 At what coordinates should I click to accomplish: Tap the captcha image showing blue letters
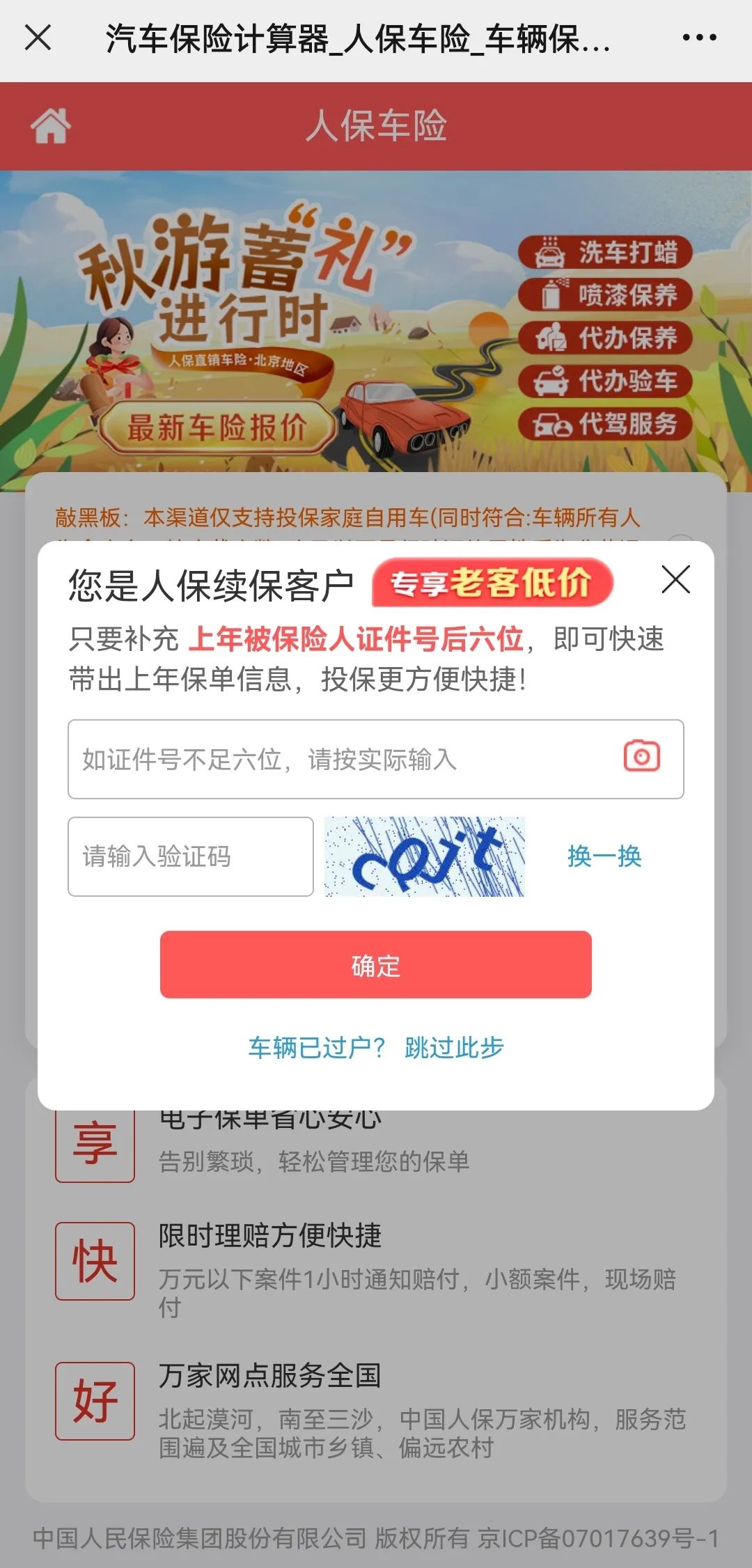click(423, 856)
